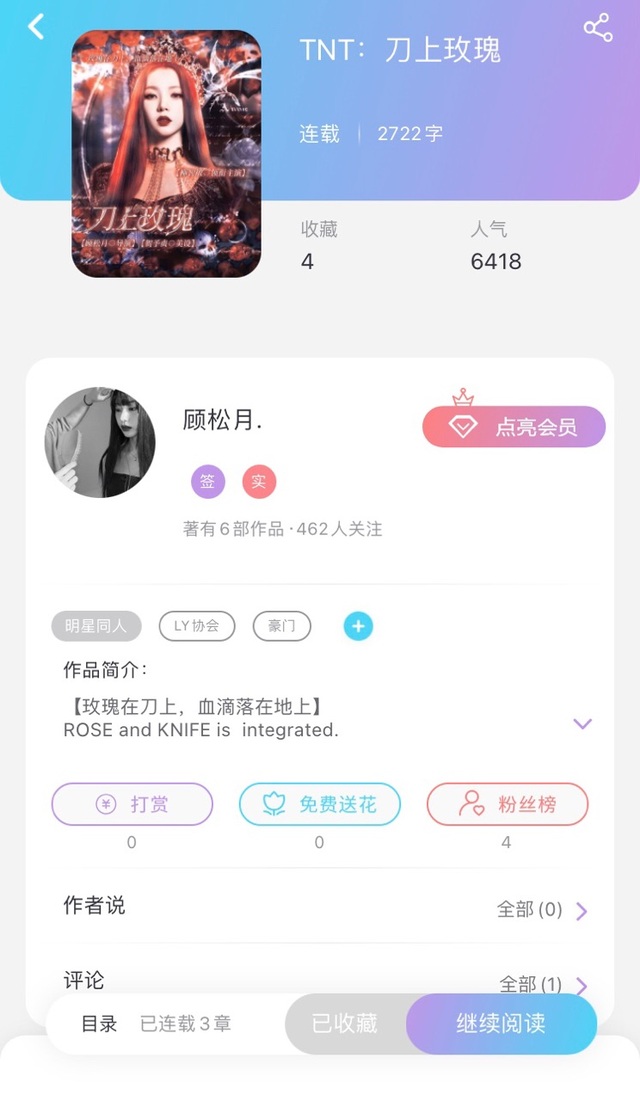
Task: Tap the 点亮会员 membership button
Action: pyautogui.click(x=514, y=426)
